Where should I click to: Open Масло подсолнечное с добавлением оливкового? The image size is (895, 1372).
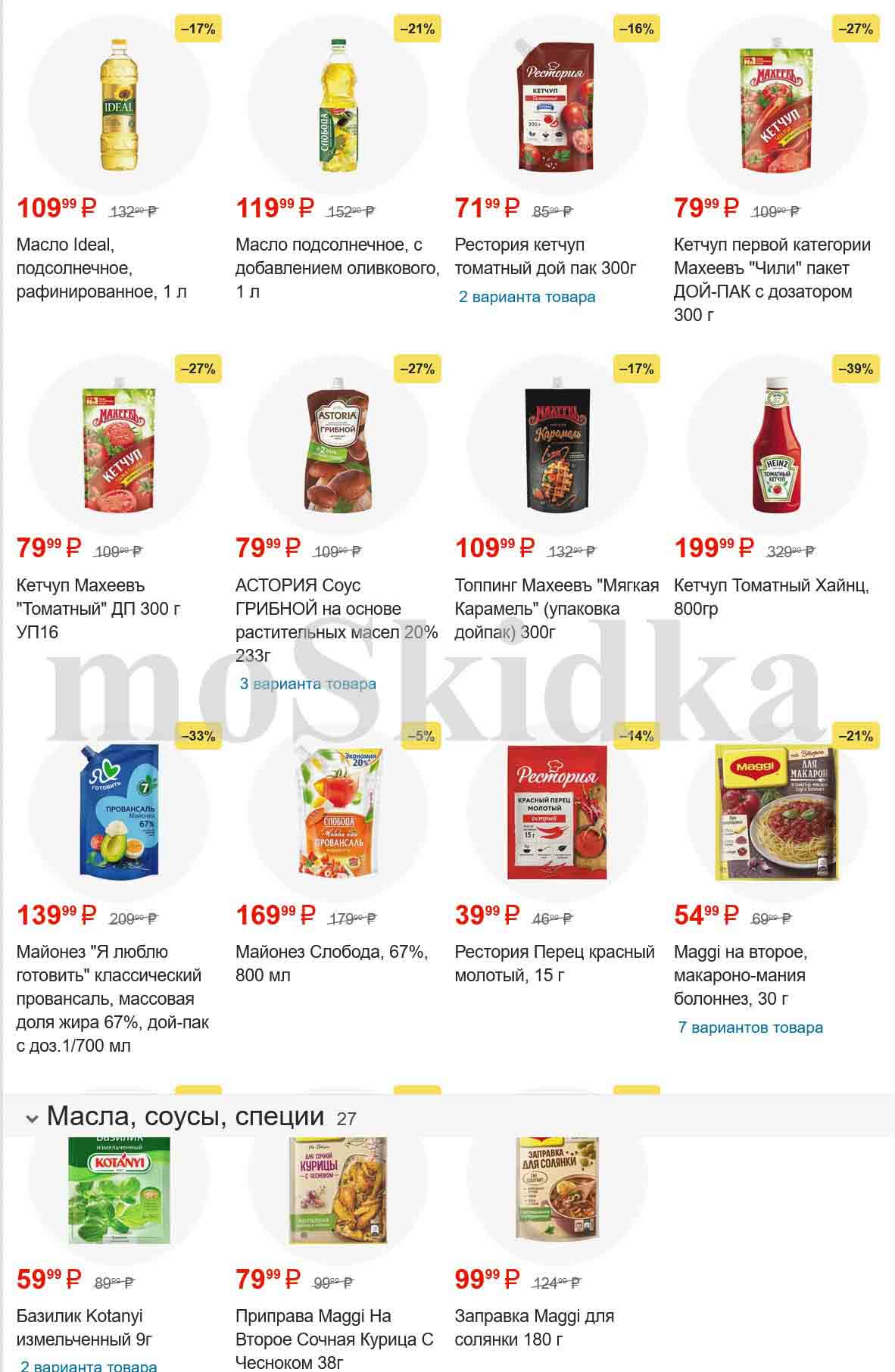337,267
